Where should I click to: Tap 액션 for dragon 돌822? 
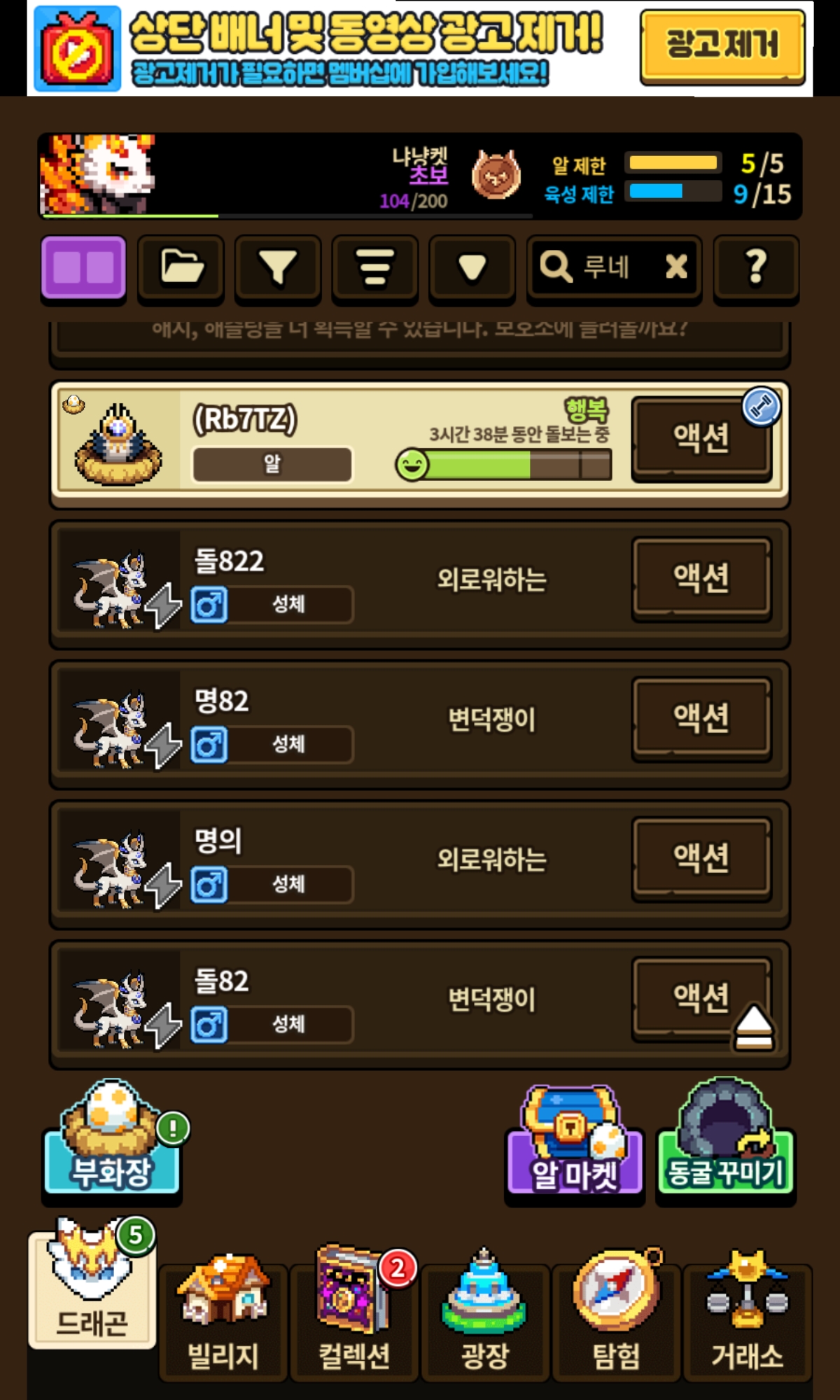tap(701, 578)
